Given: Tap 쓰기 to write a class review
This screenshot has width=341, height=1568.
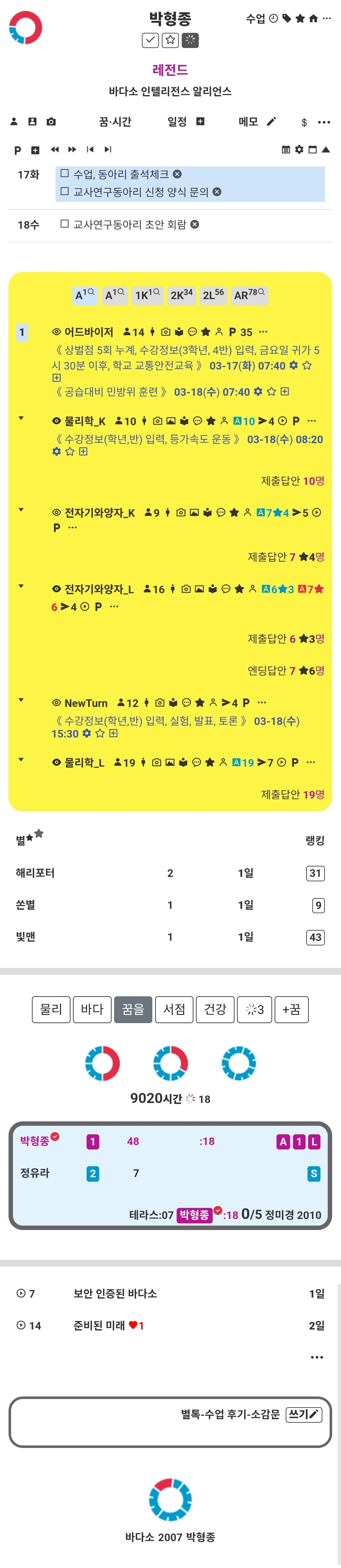Looking at the screenshot, I should (x=303, y=1414).
